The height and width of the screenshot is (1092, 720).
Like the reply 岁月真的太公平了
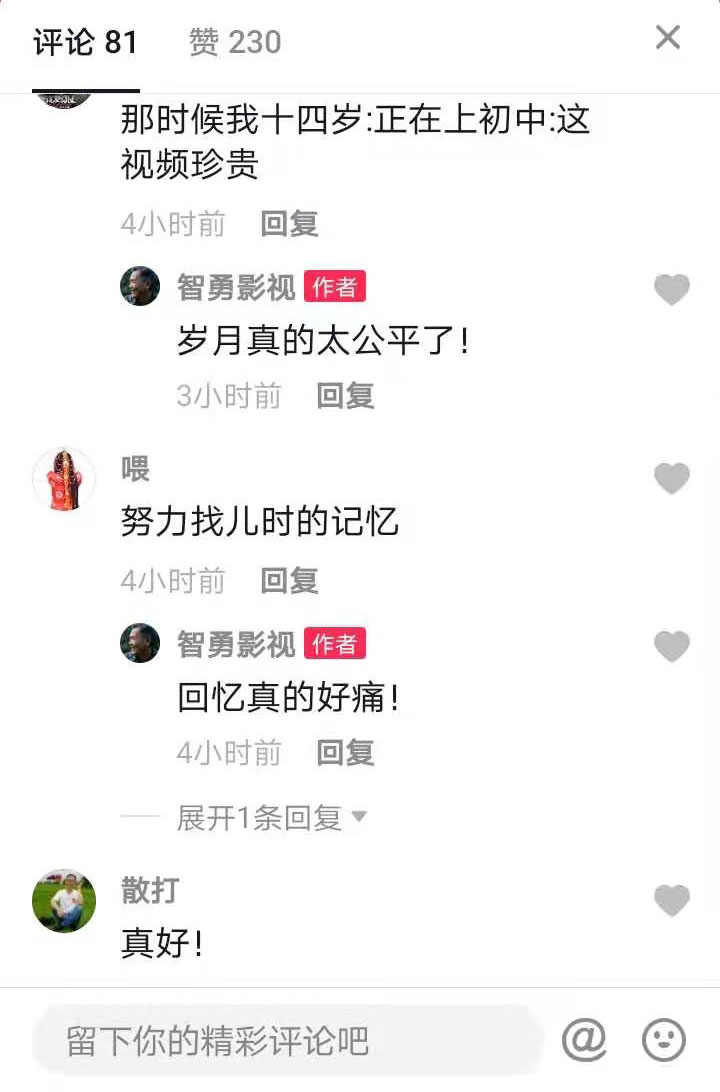(x=671, y=290)
